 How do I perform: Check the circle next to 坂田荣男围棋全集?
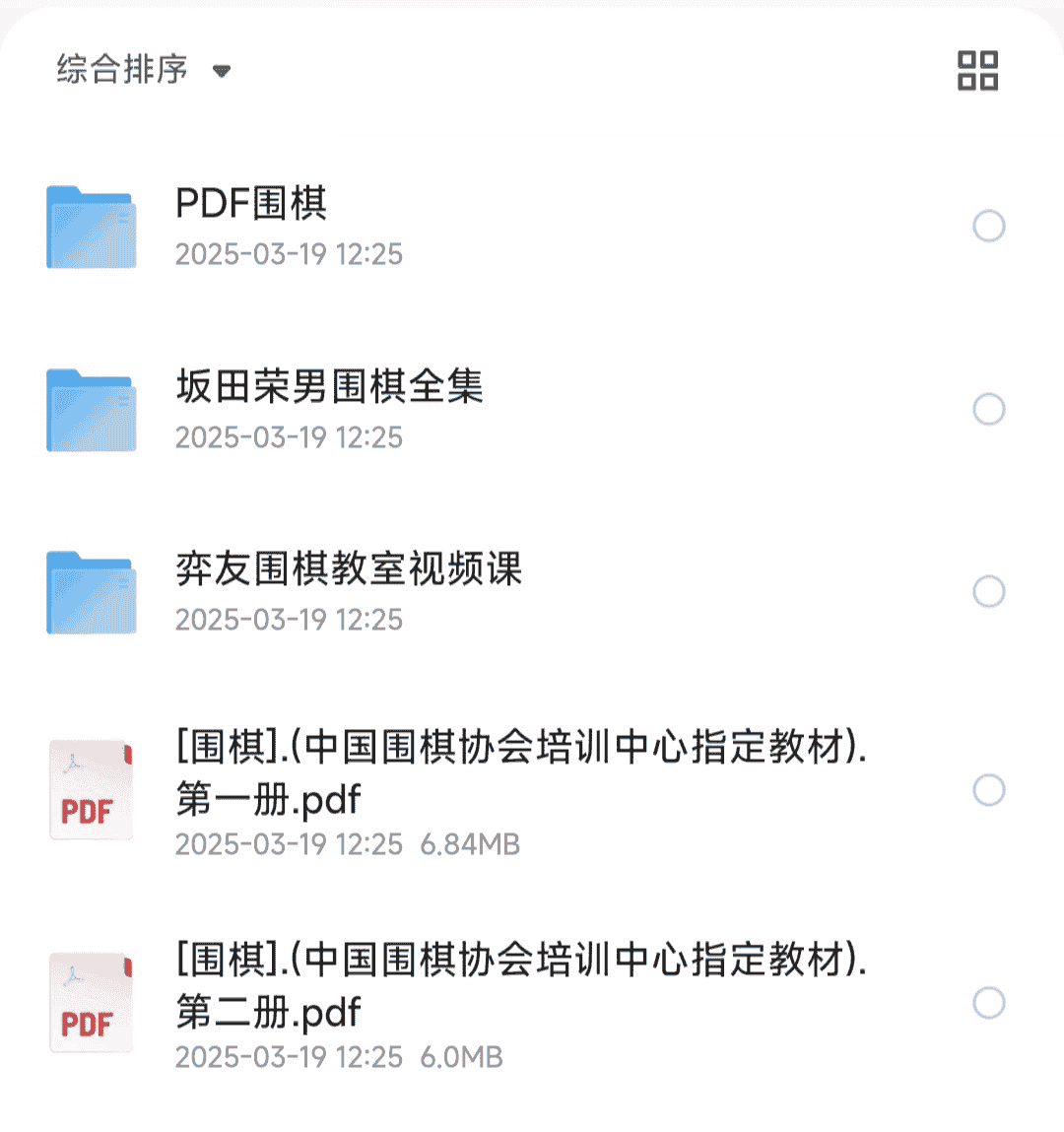coord(988,409)
